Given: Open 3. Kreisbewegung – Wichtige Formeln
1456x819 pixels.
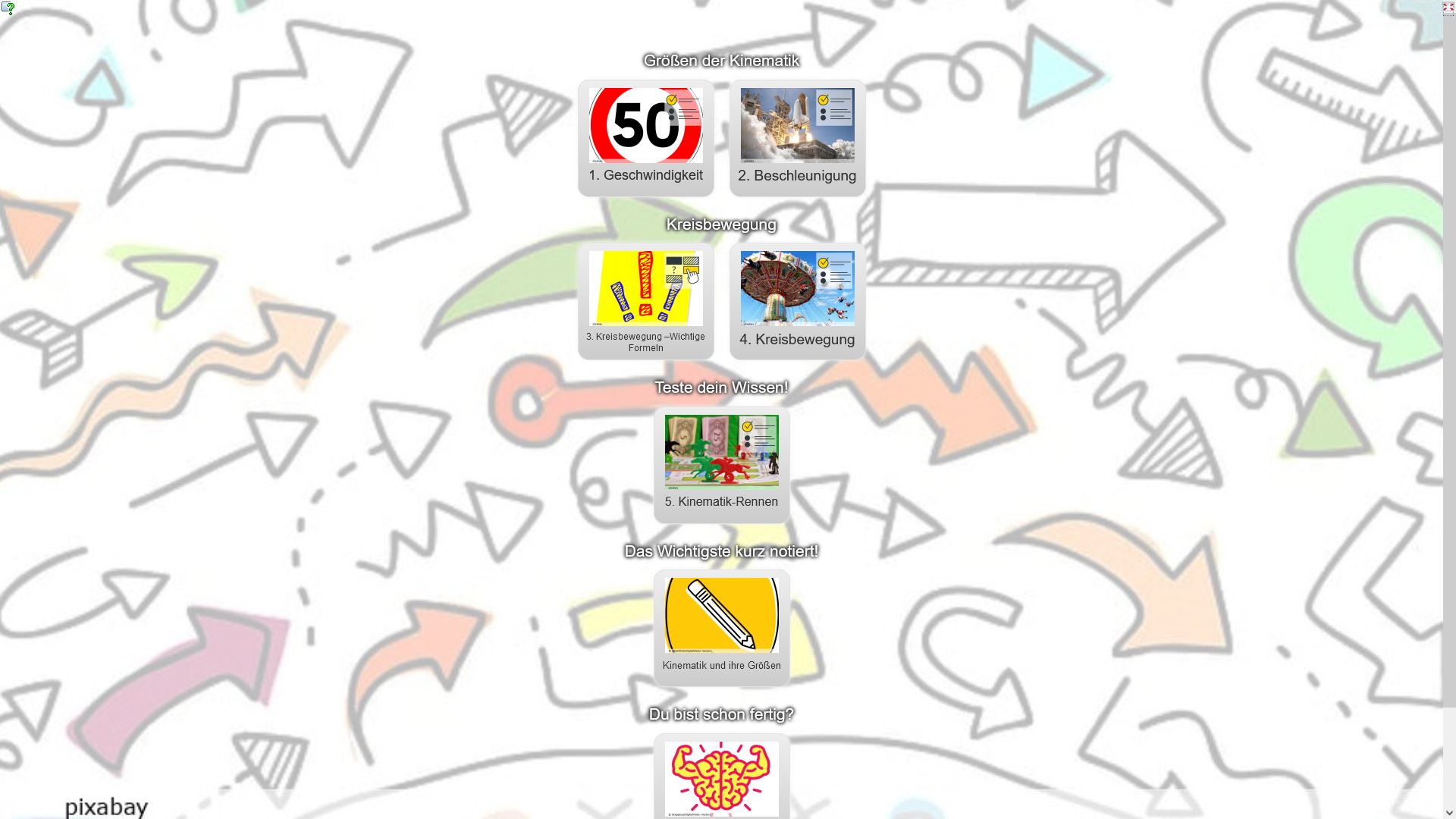Looking at the screenshot, I should [x=645, y=300].
